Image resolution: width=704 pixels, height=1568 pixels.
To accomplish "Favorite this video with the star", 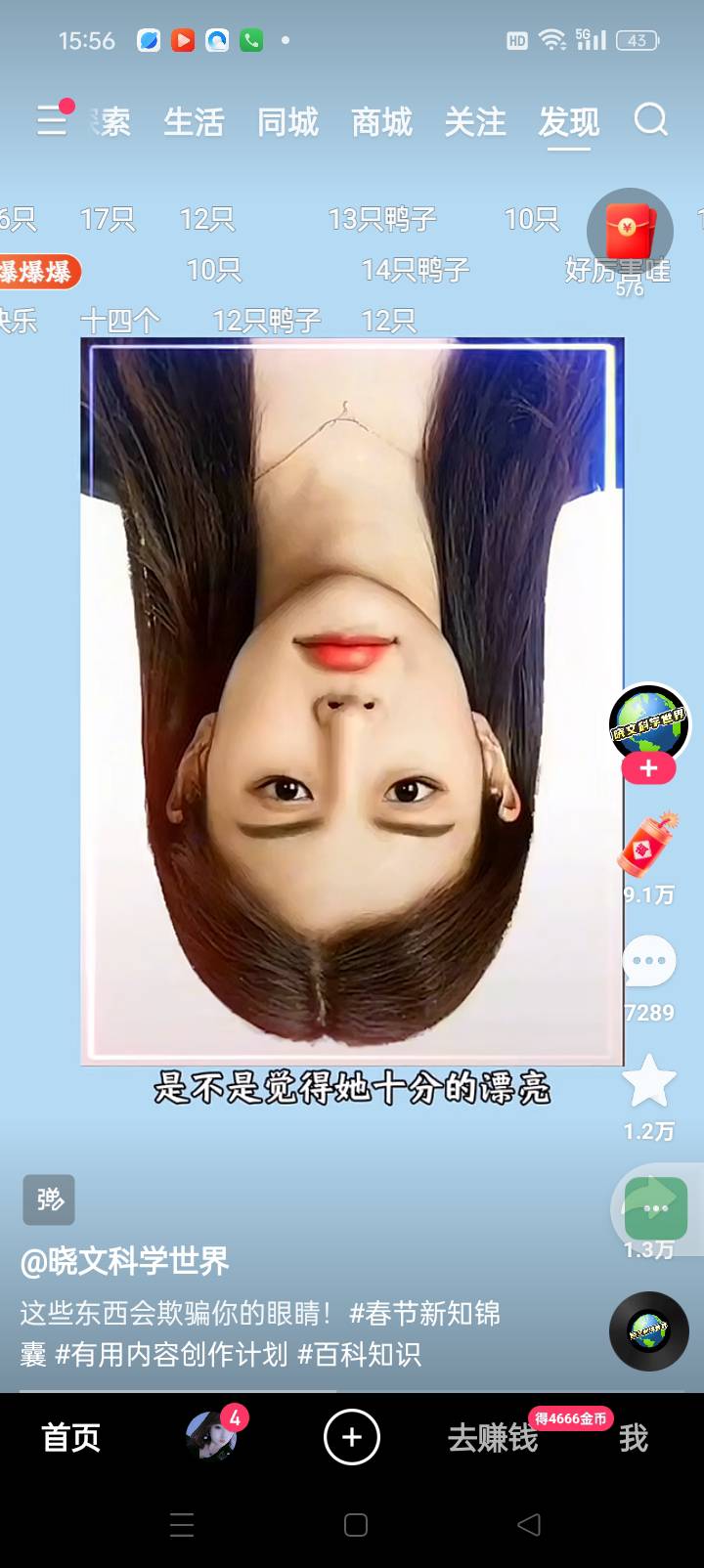I will click(648, 1081).
